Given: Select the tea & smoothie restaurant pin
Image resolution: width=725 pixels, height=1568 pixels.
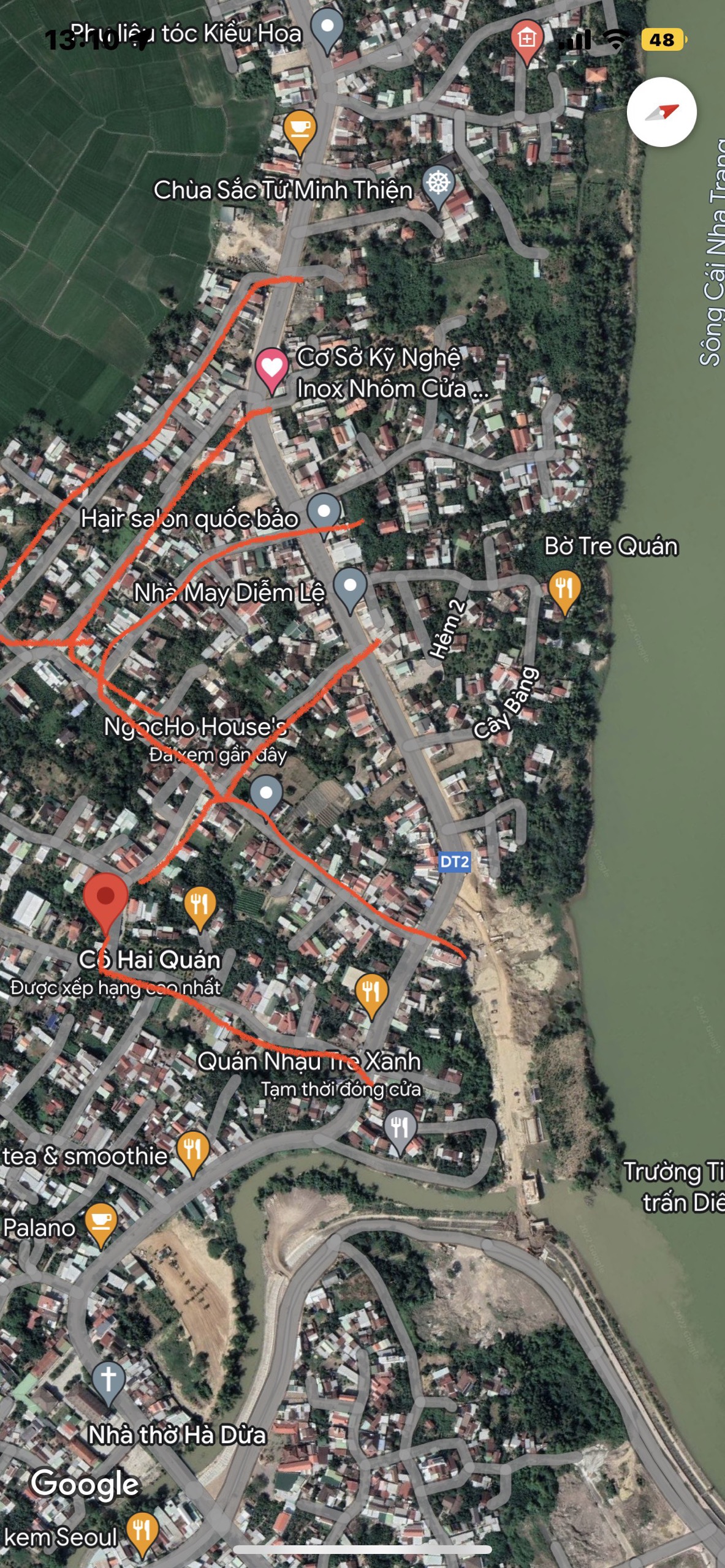Looking at the screenshot, I should [x=192, y=1151].
